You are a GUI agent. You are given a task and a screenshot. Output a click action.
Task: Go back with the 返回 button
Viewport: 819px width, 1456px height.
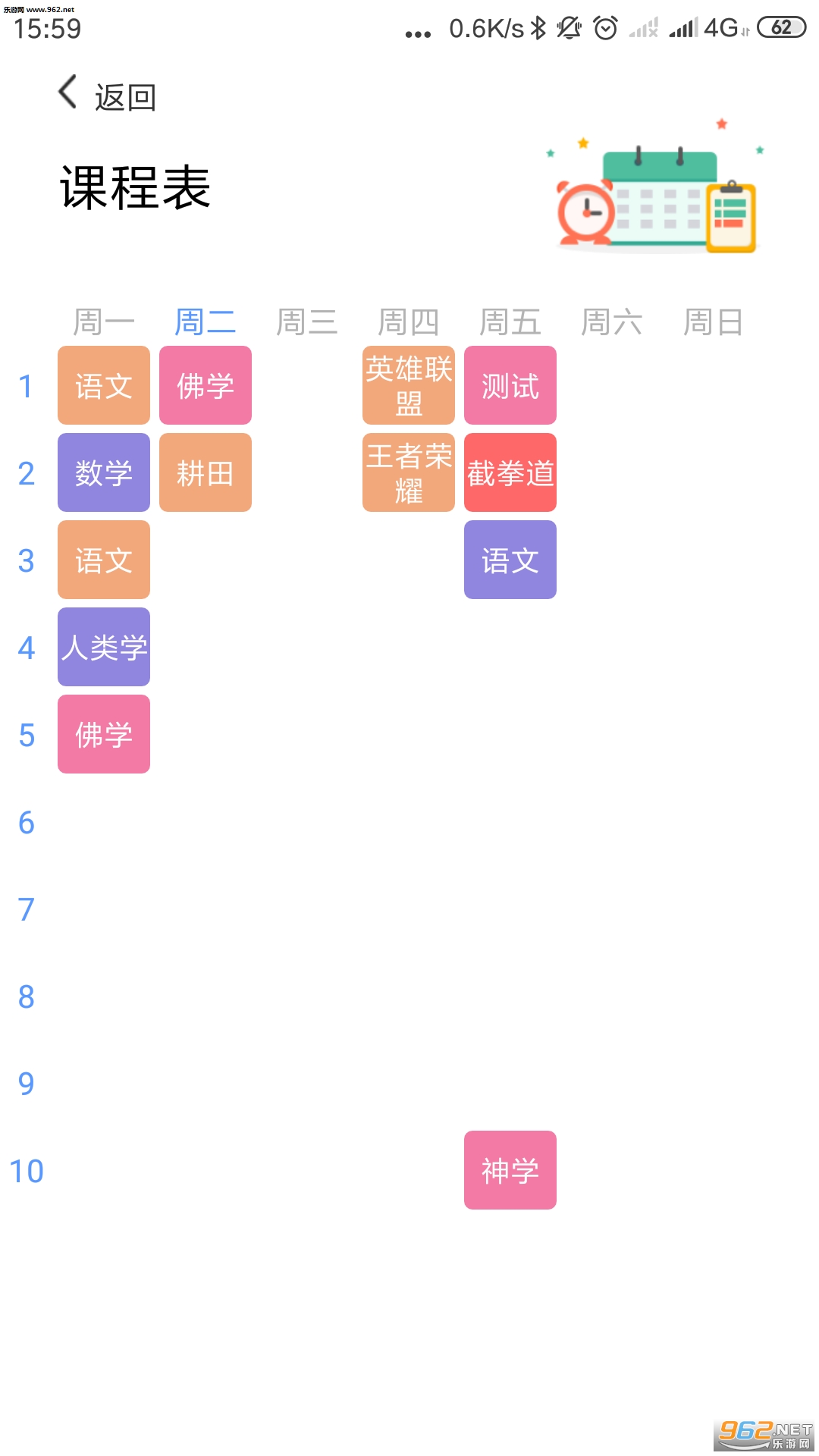107,96
